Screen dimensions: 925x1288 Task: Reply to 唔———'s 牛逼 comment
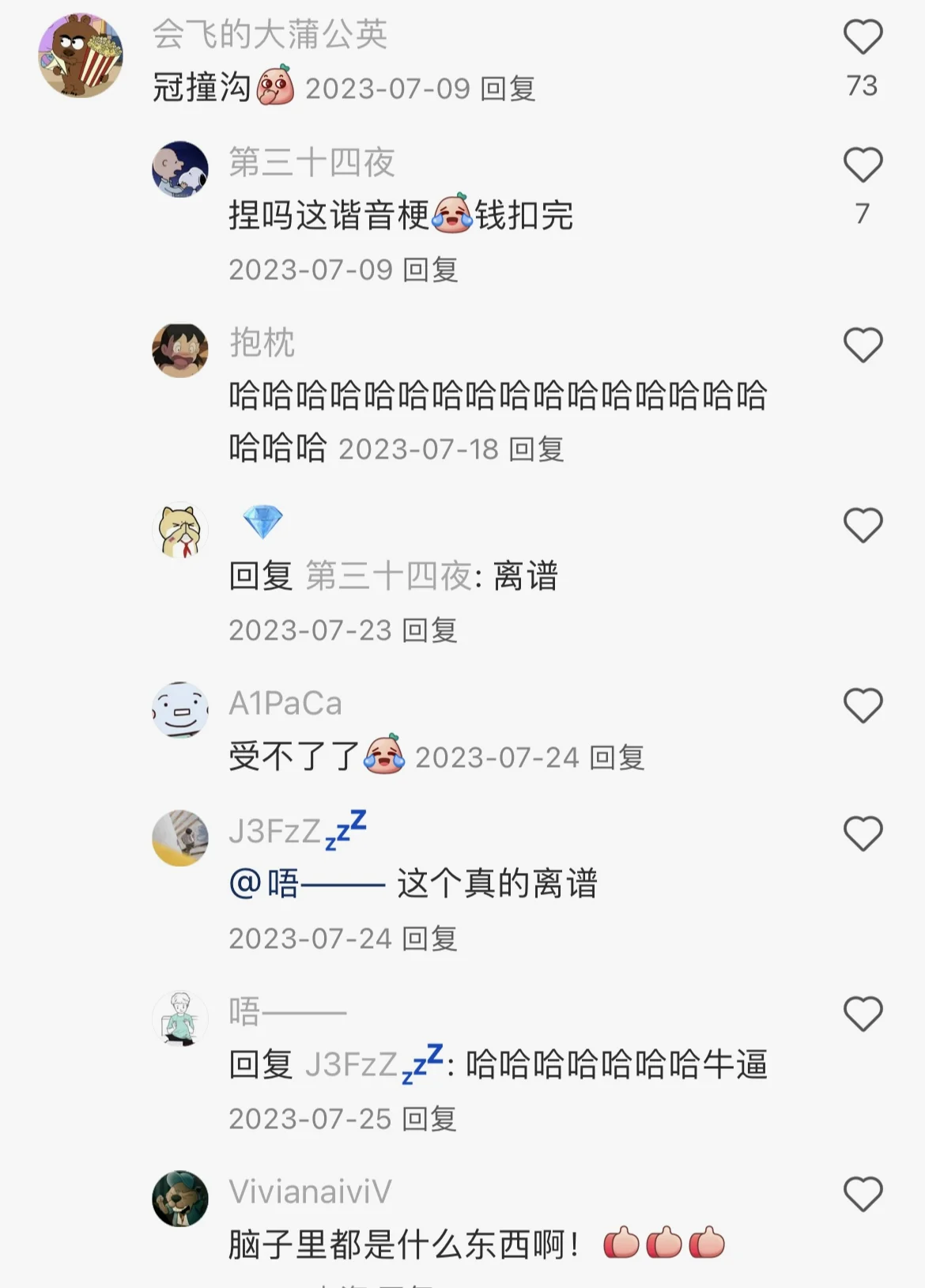[429, 1119]
